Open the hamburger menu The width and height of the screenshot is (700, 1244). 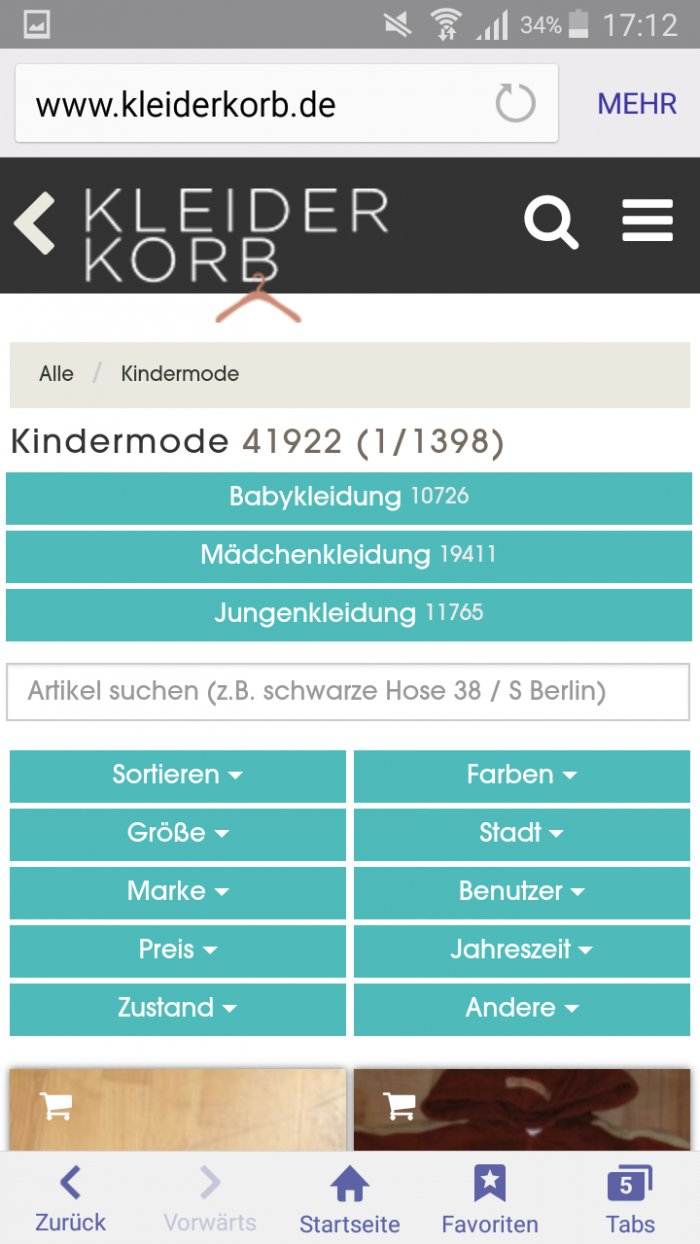(647, 221)
